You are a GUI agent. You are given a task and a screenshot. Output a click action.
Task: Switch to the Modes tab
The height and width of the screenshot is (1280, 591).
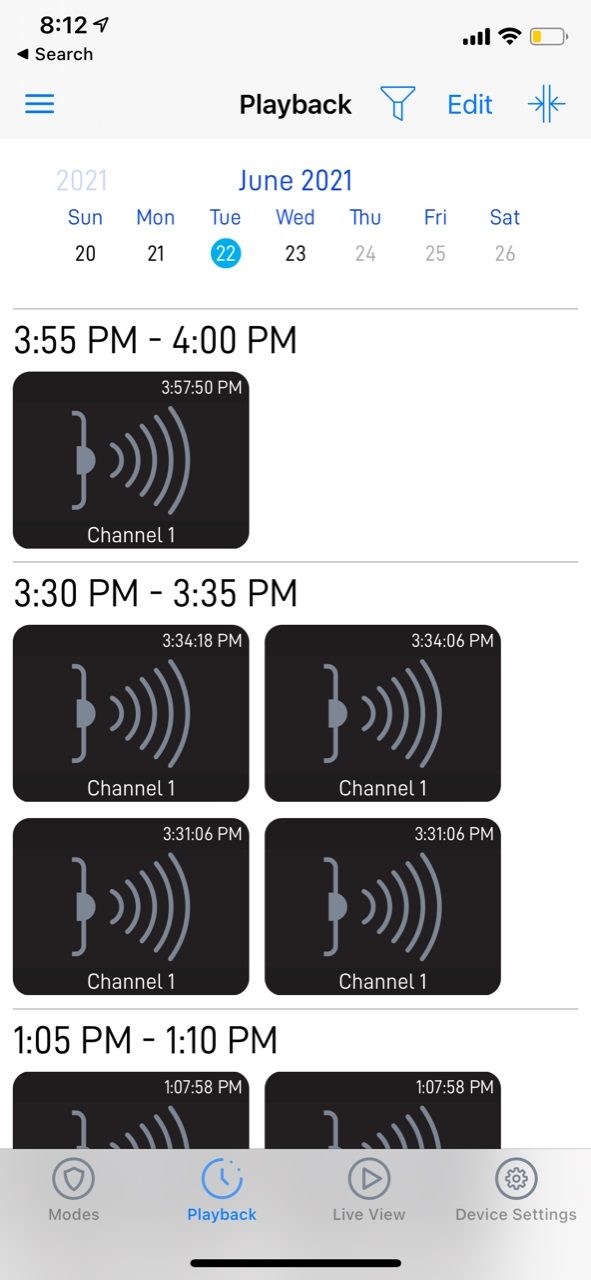(74, 1191)
